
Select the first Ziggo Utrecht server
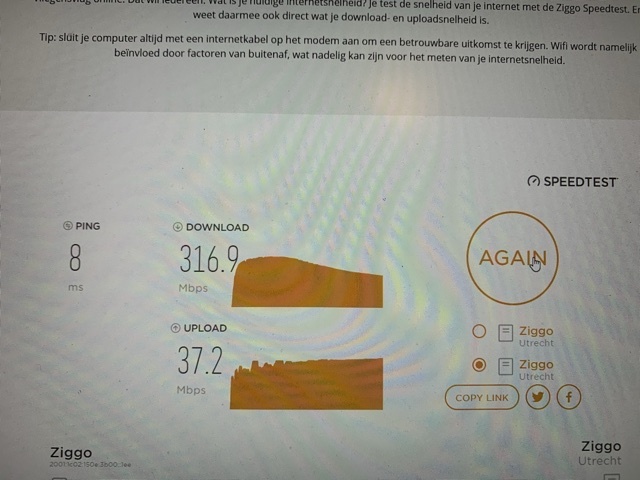[479, 331]
